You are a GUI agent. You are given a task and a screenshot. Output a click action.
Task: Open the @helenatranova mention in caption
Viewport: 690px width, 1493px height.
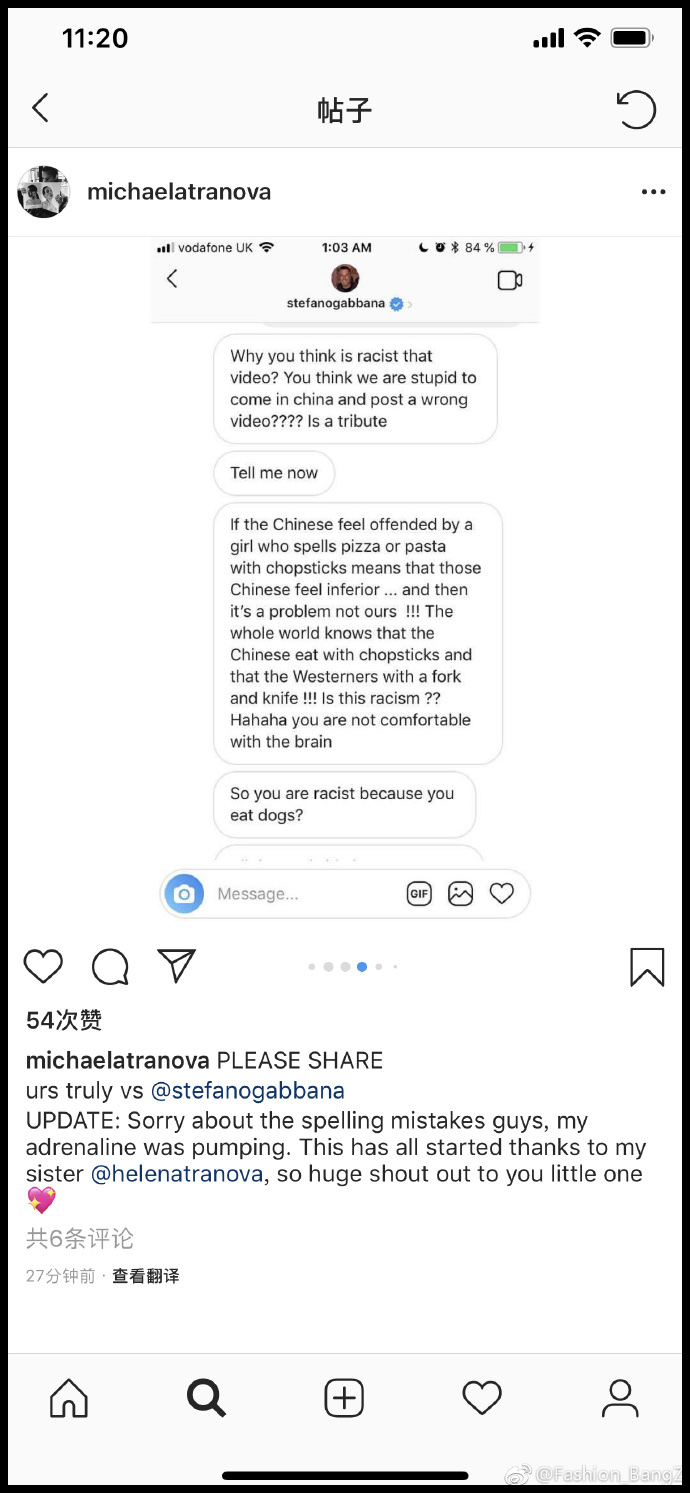(177, 1174)
